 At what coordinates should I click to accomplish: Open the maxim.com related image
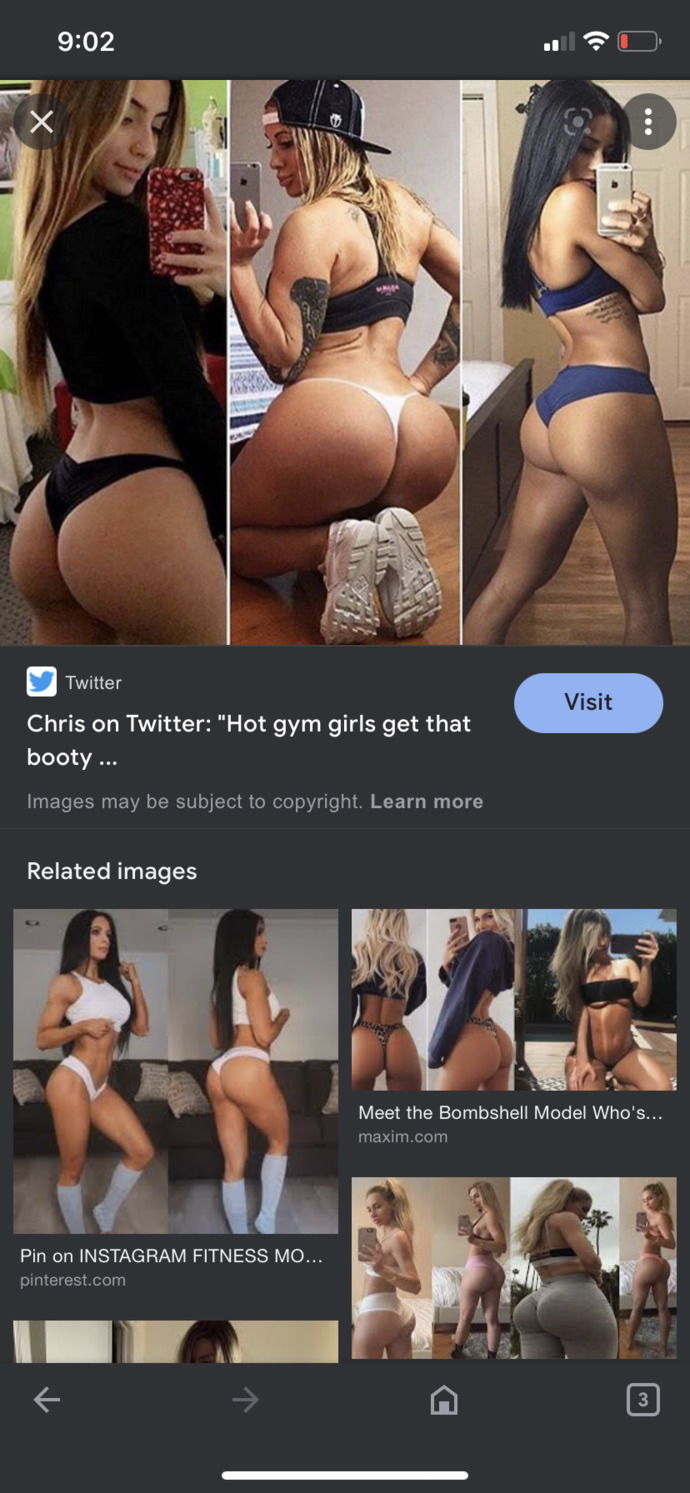514,1000
